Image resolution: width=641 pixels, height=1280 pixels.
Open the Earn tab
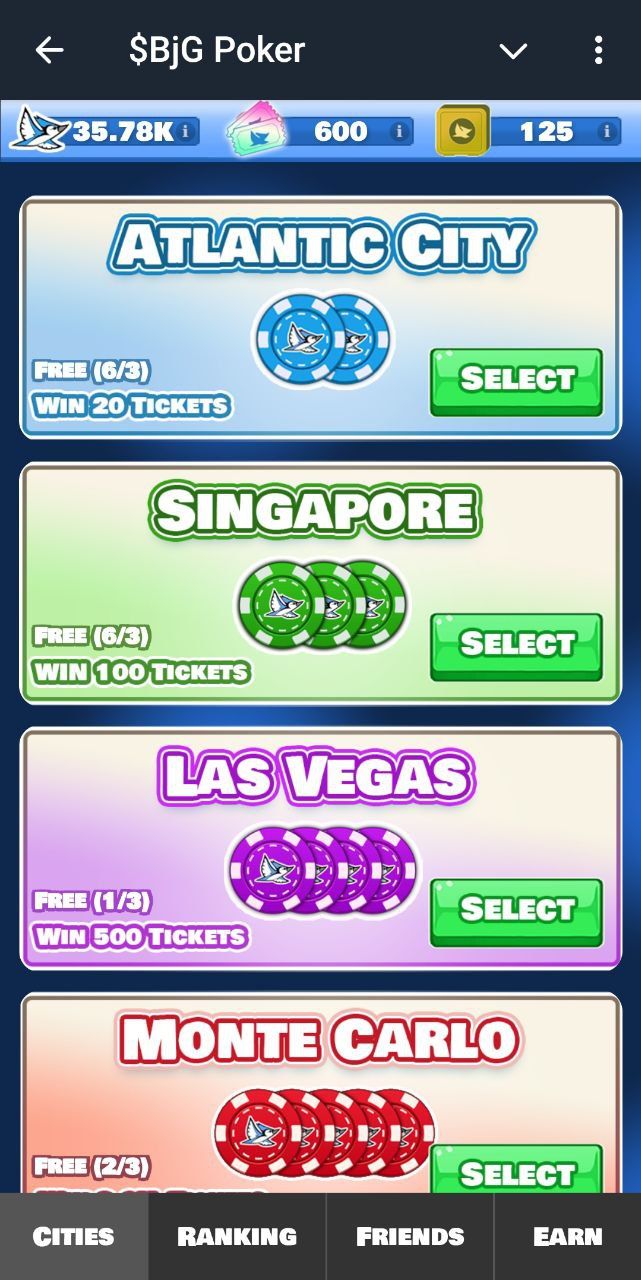click(x=568, y=1237)
